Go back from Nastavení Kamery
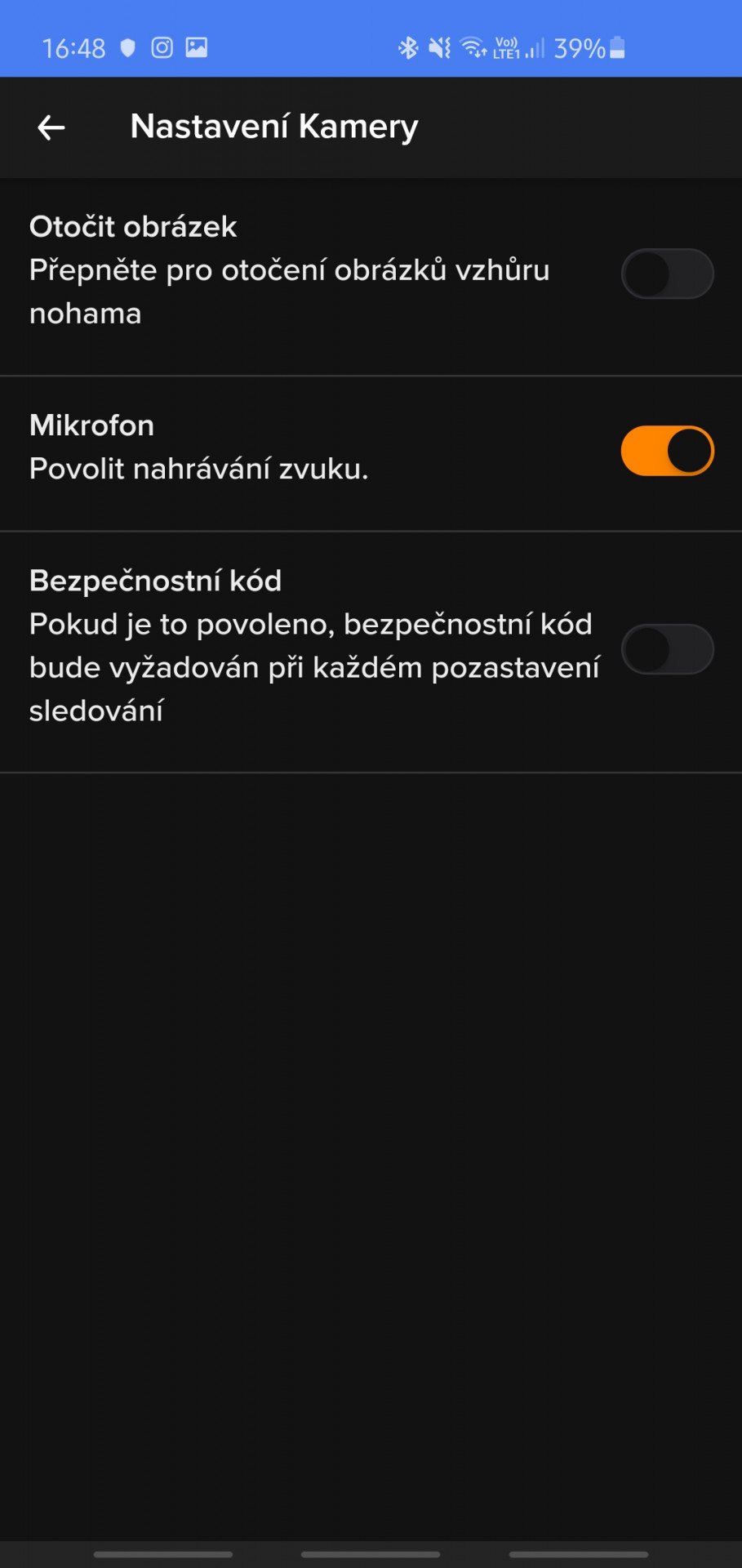742x1568 pixels. [51, 127]
